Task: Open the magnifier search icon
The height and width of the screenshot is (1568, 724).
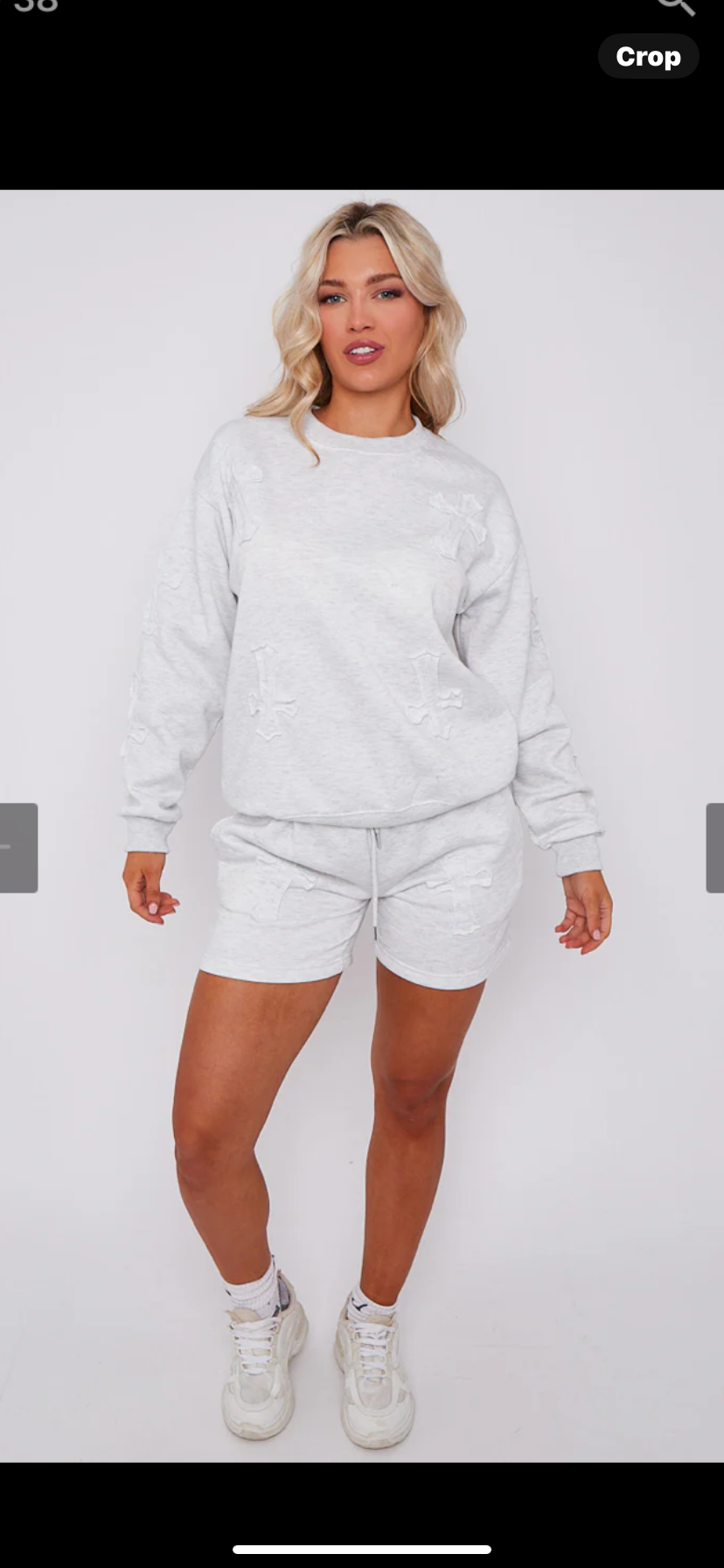Action: 676,6
